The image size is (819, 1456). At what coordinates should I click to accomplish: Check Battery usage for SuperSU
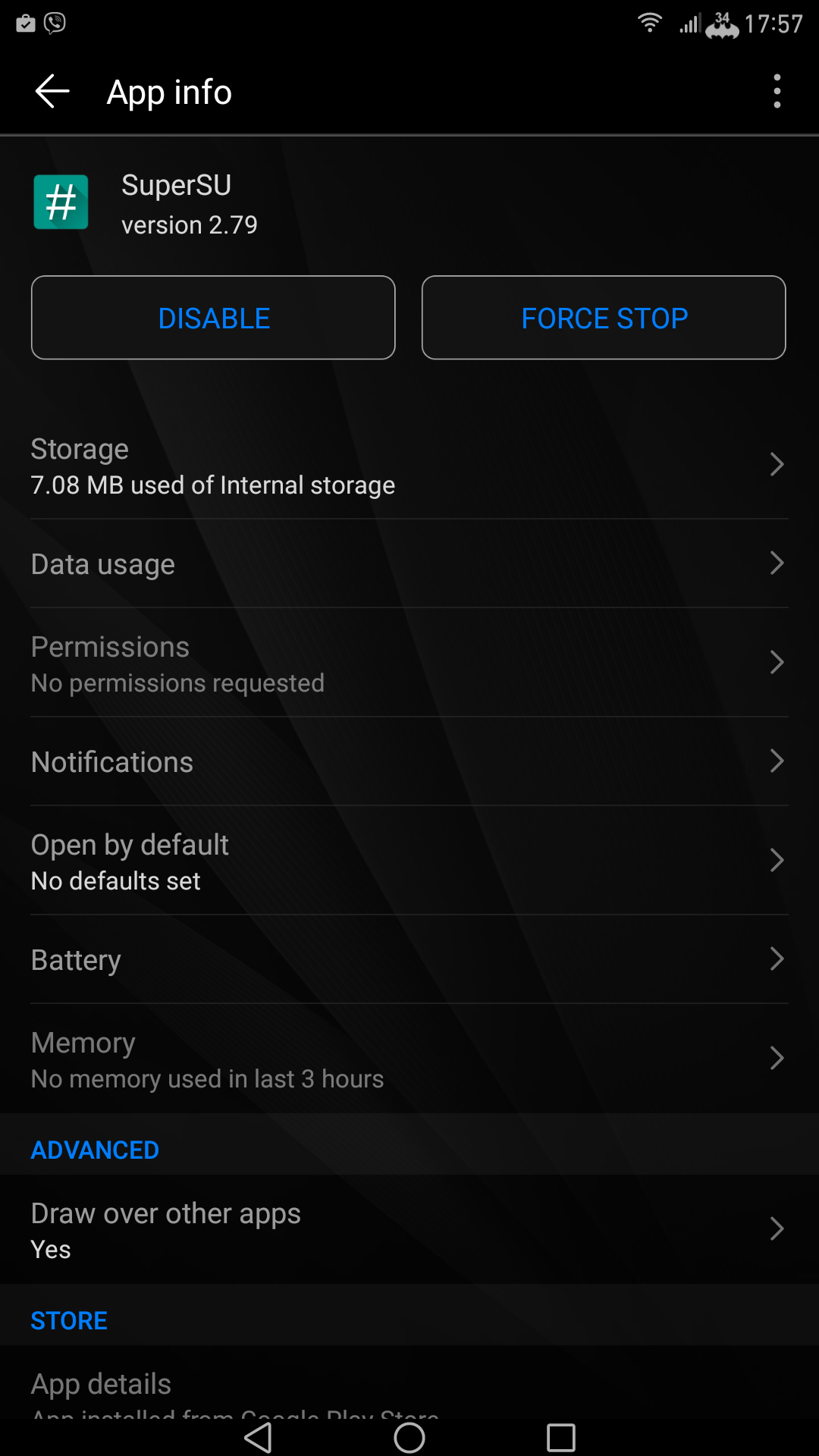click(x=409, y=959)
